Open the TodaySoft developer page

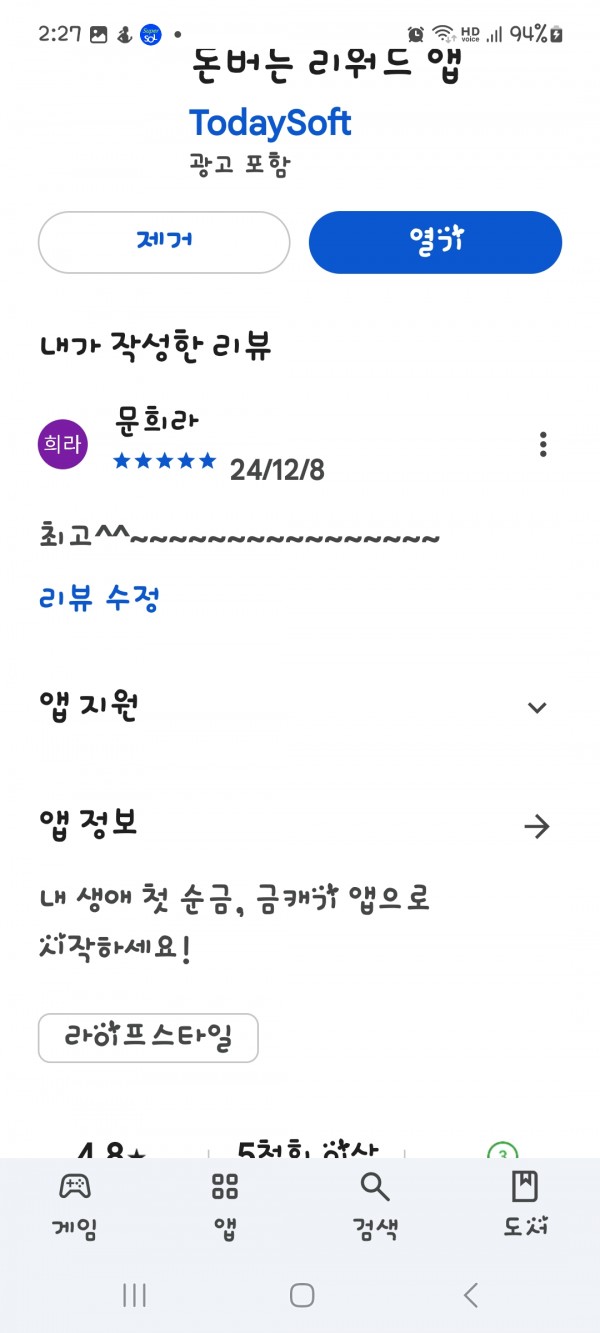270,123
